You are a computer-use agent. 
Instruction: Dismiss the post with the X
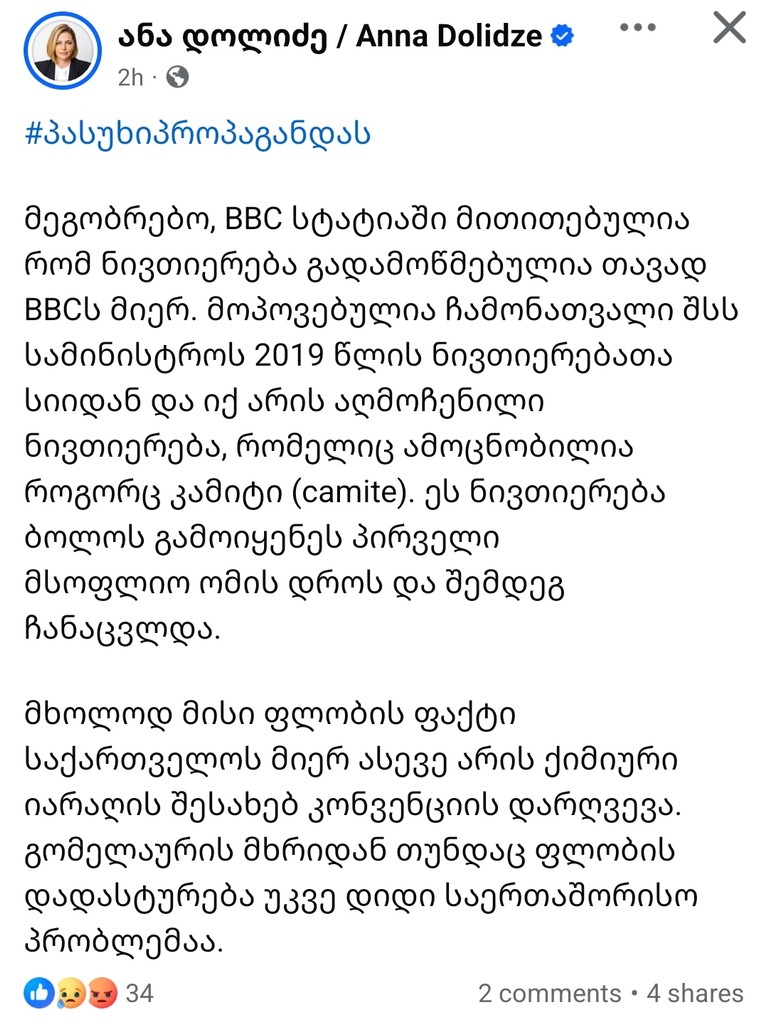click(x=729, y=28)
